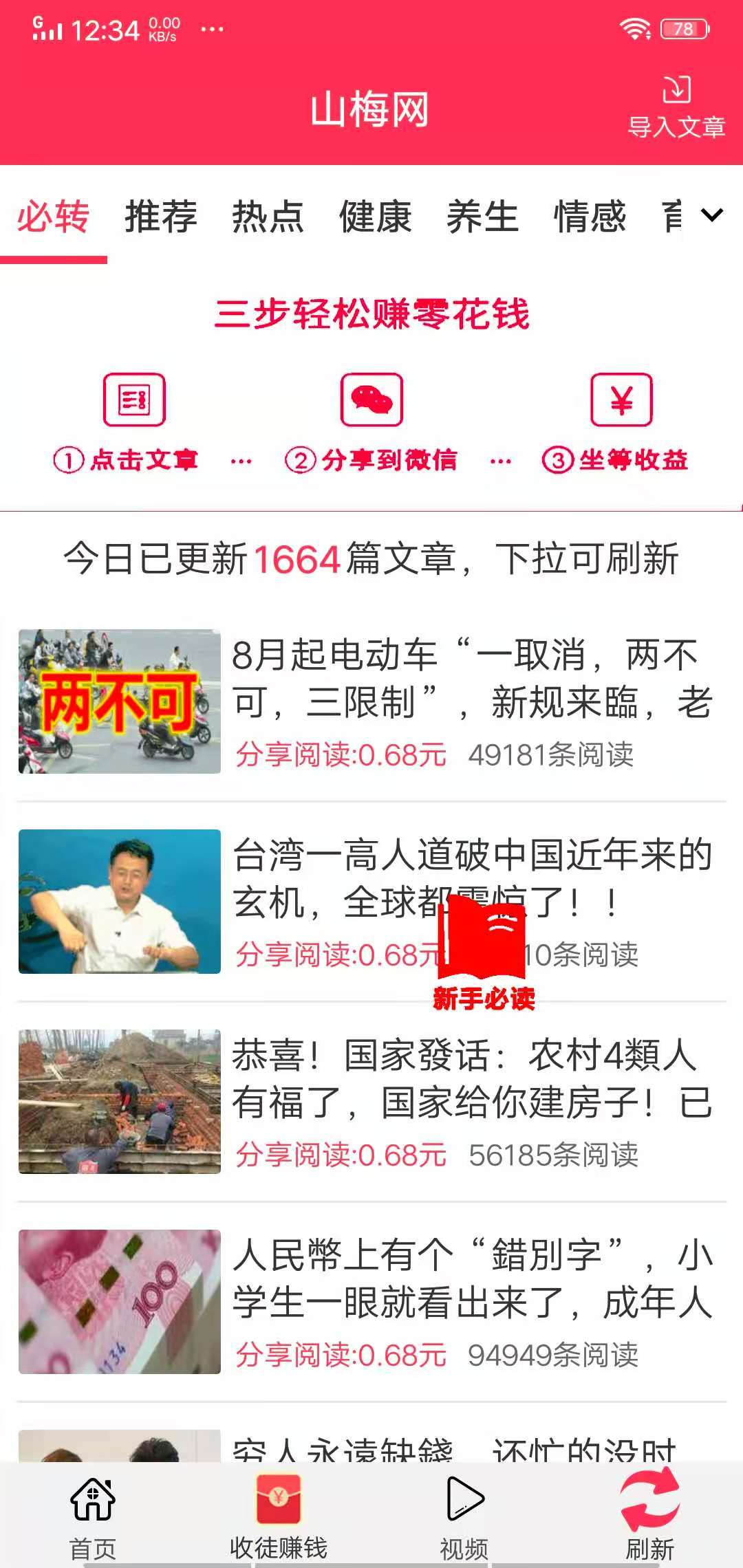Click the 分享到微信 WeChat share icon
Viewport: 743px width, 1568px height.
(x=371, y=401)
